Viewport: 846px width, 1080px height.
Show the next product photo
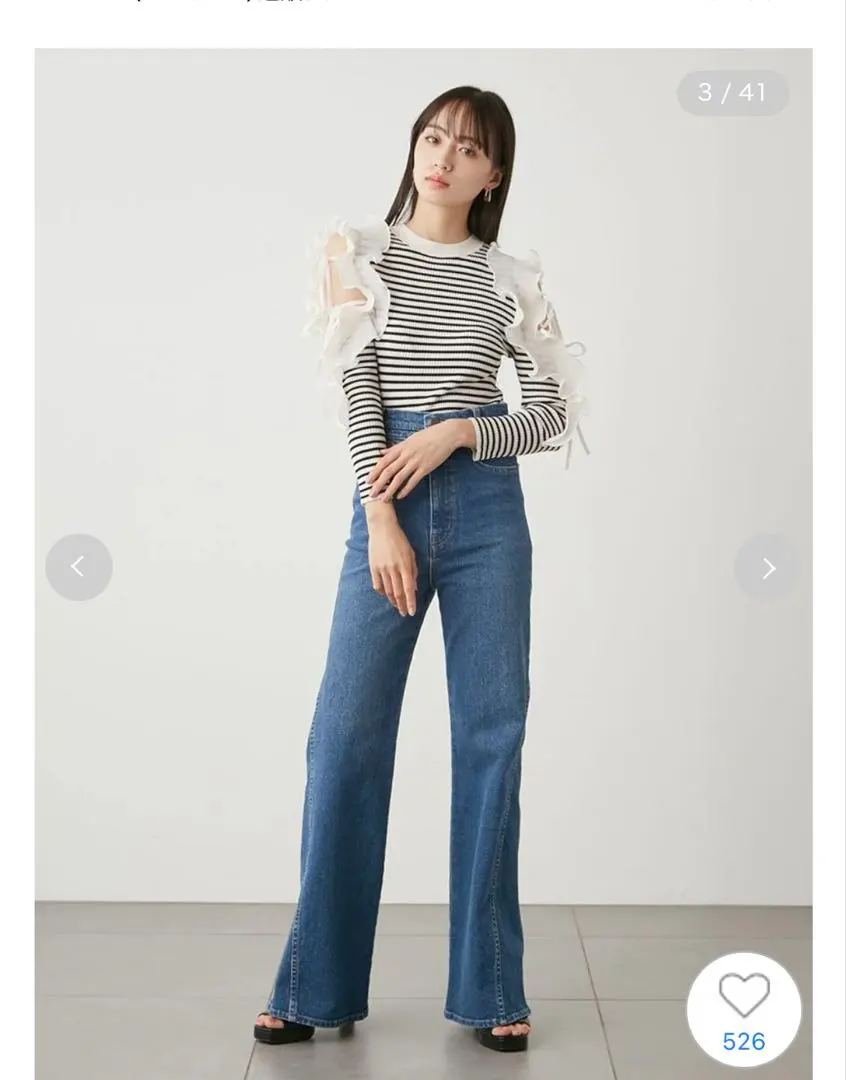767,567
